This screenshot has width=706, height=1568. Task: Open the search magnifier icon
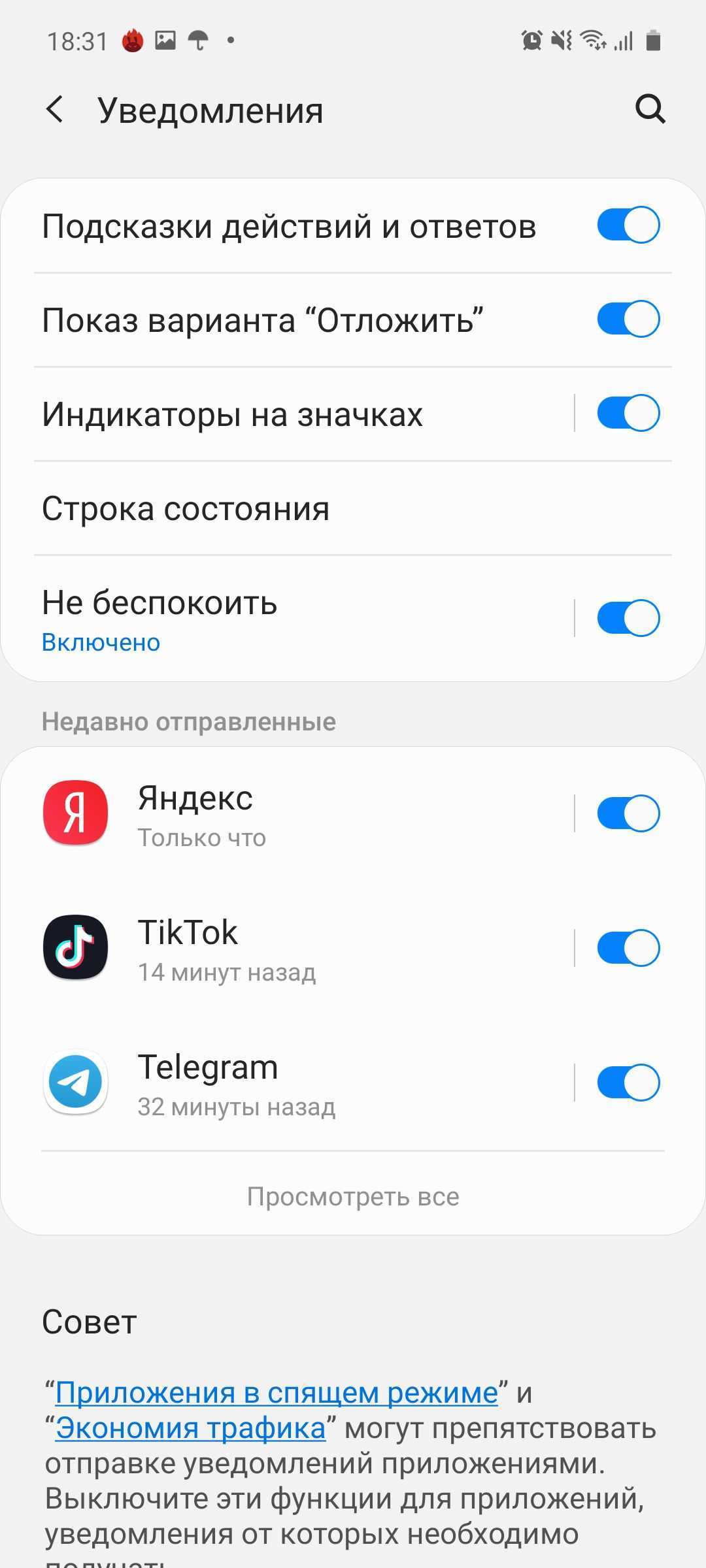(x=650, y=109)
